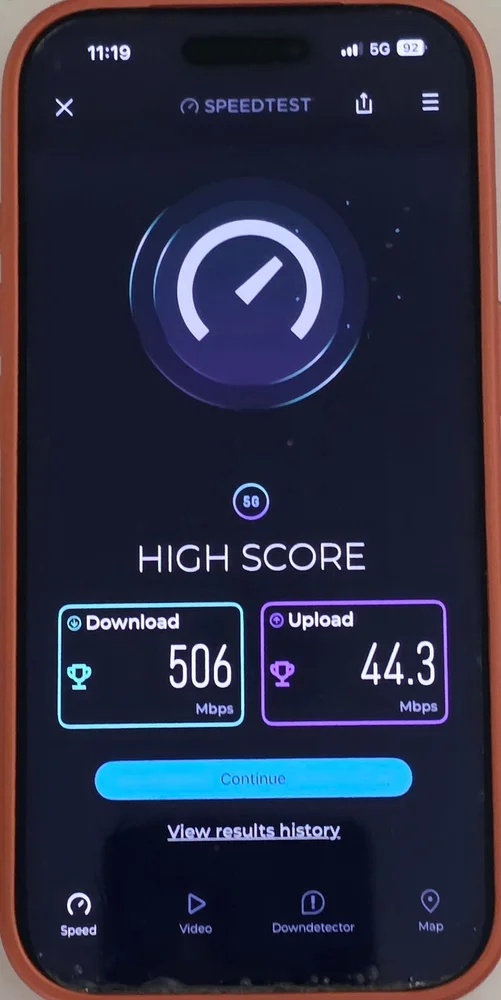Open the hamburger menu
The width and height of the screenshot is (501, 1000).
point(430,103)
